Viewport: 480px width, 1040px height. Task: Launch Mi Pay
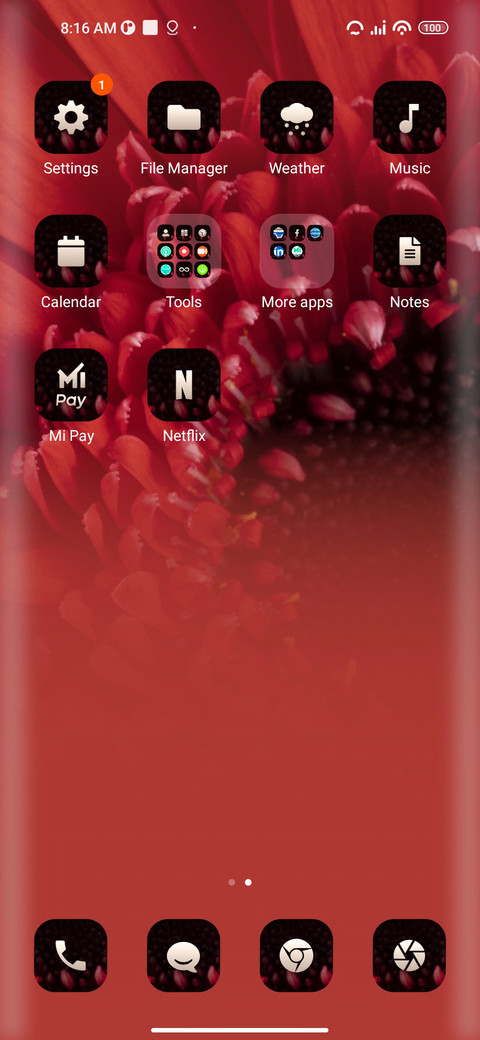(x=71, y=385)
